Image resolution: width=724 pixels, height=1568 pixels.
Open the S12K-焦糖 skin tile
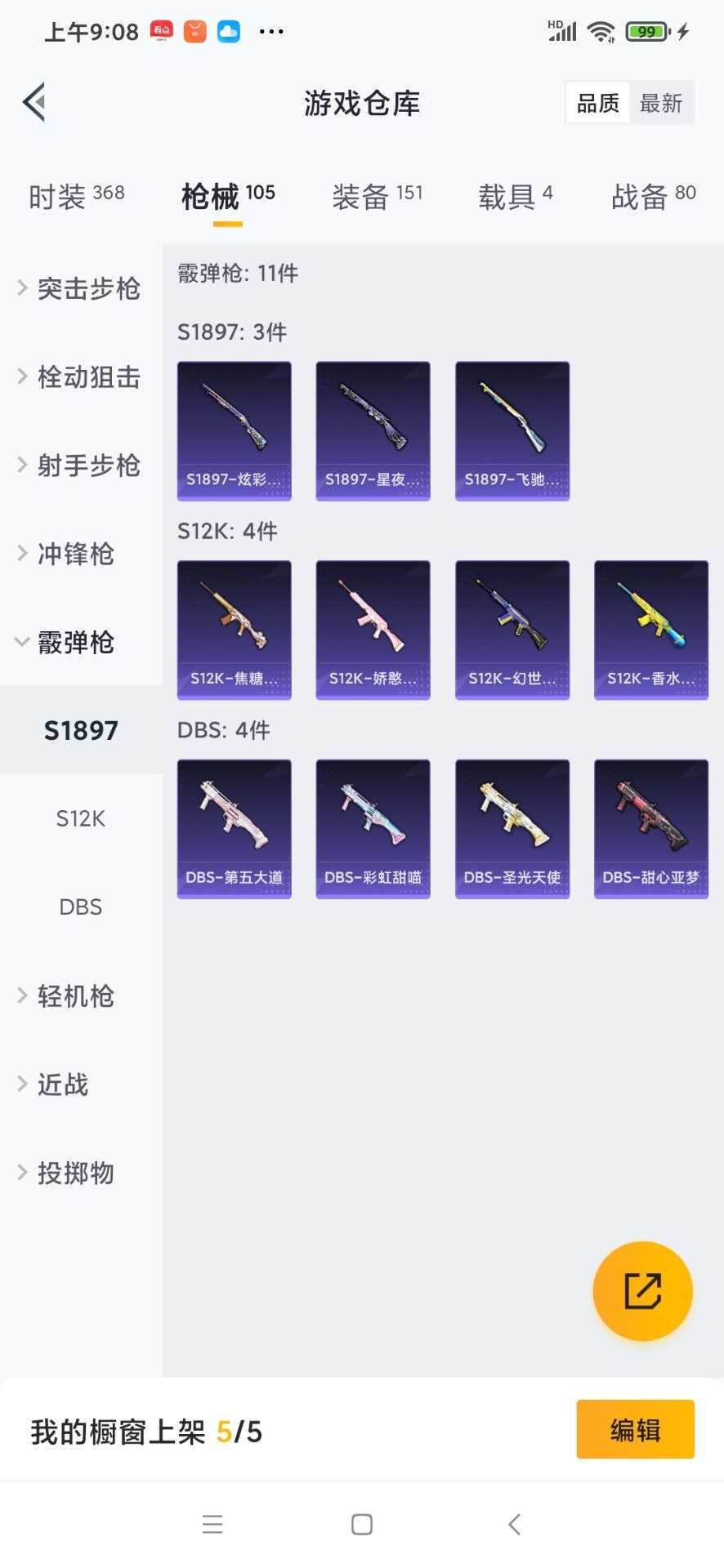[x=234, y=630]
